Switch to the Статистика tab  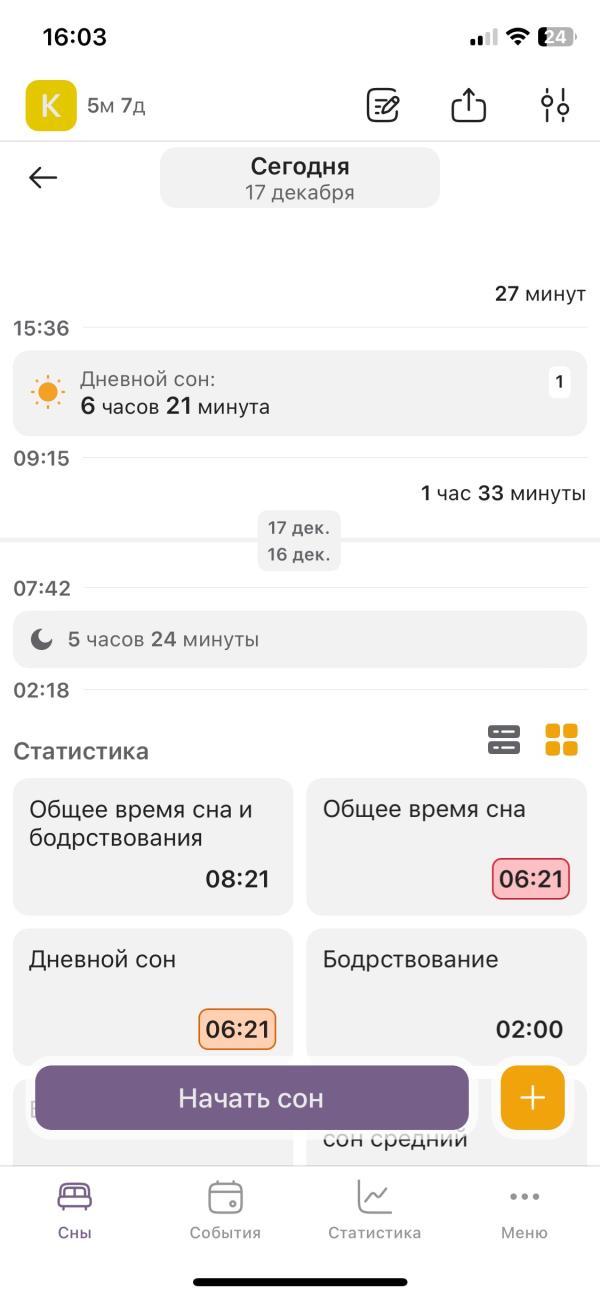(x=375, y=1210)
